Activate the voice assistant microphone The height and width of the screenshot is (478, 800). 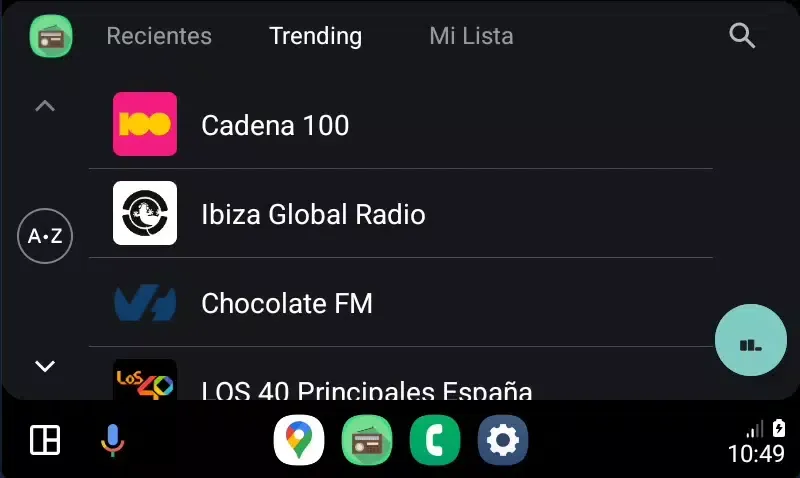[113, 440]
